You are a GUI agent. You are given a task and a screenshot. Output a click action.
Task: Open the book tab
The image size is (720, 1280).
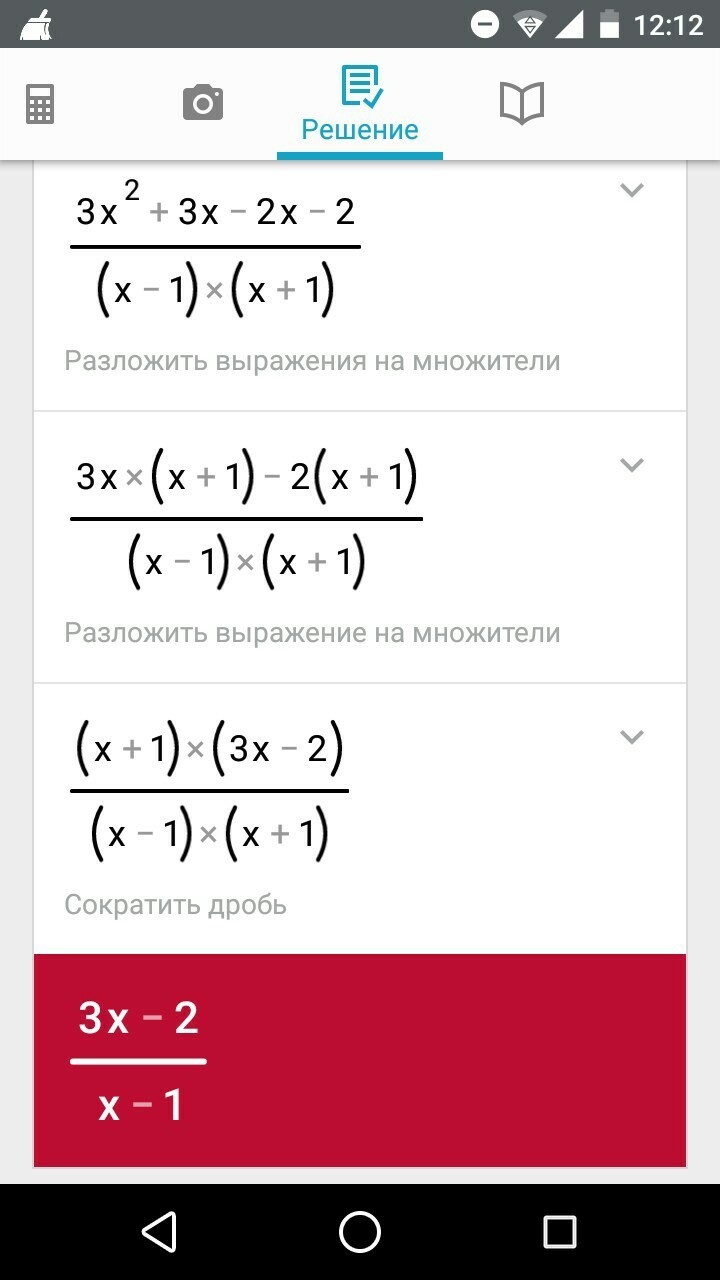(521, 103)
